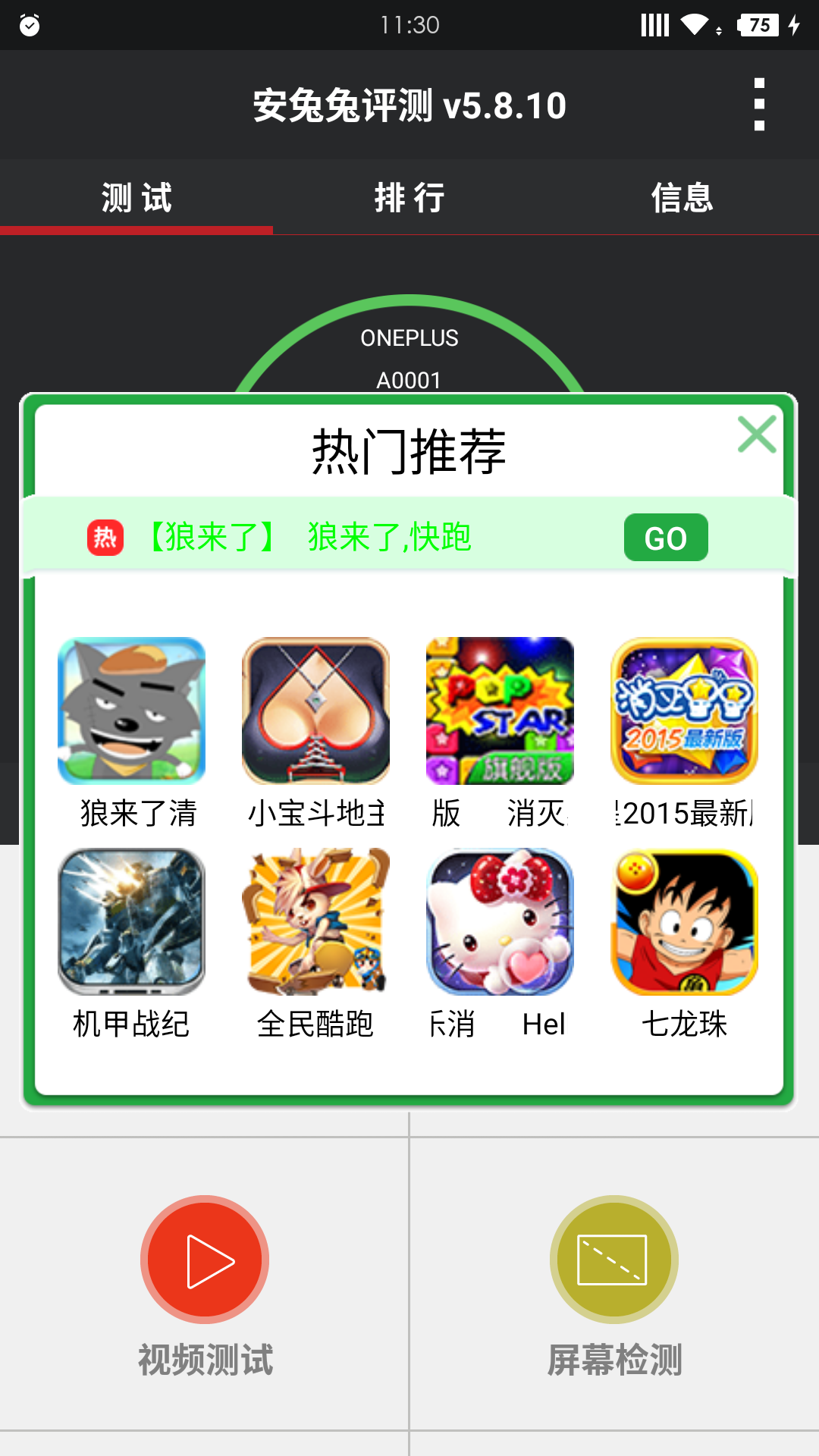Open the Hello Kitty game icon
Screen dimensions: 819x1456
pos(500,921)
